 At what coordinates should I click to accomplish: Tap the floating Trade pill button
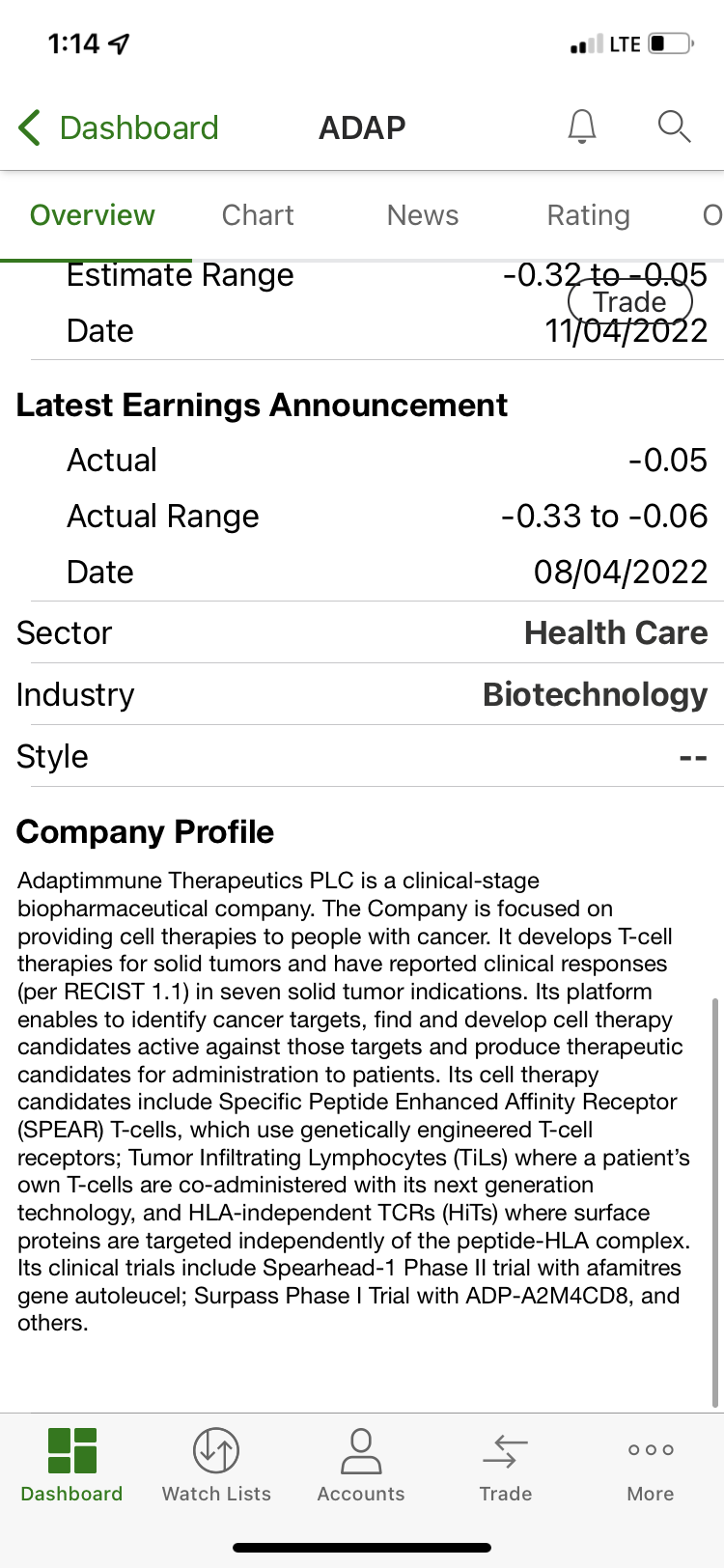click(x=630, y=301)
